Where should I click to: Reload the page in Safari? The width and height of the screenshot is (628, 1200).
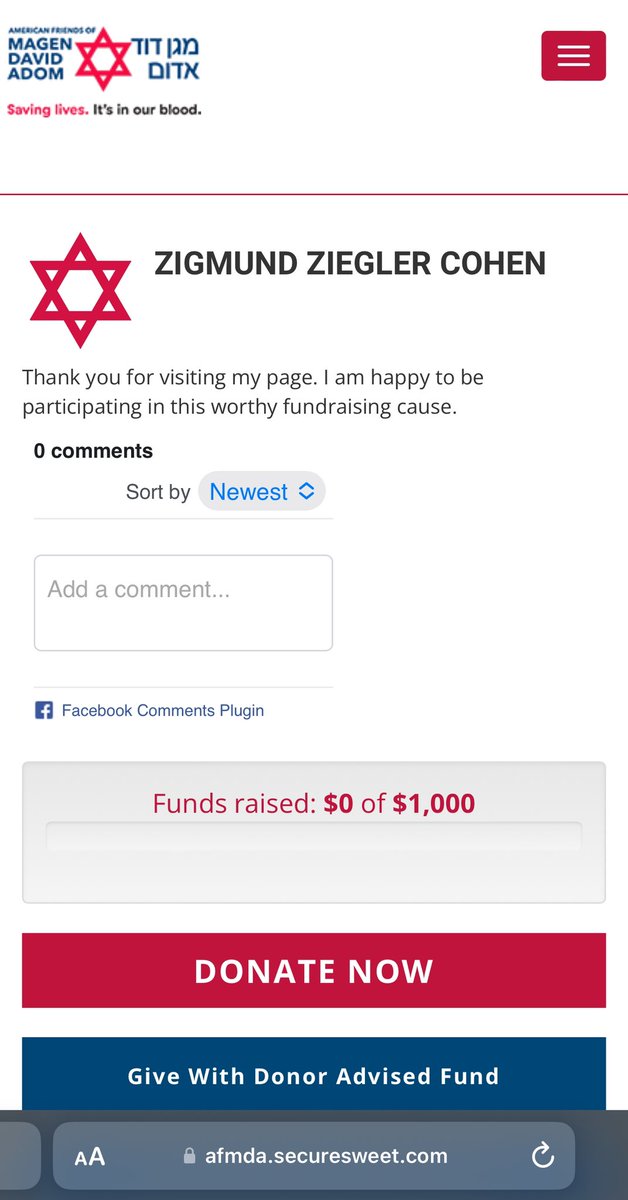point(543,1157)
